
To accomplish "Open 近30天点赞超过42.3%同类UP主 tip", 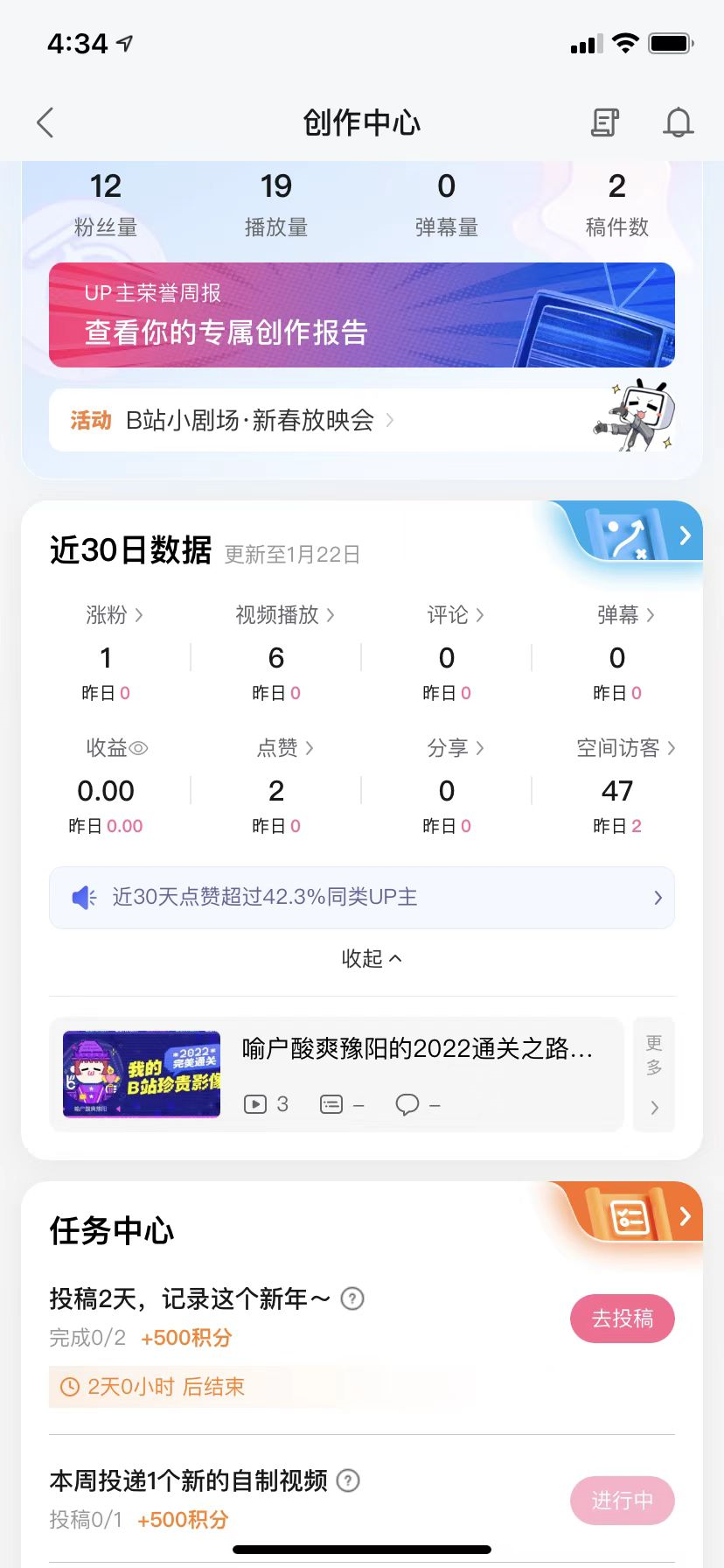I will (x=362, y=898).
